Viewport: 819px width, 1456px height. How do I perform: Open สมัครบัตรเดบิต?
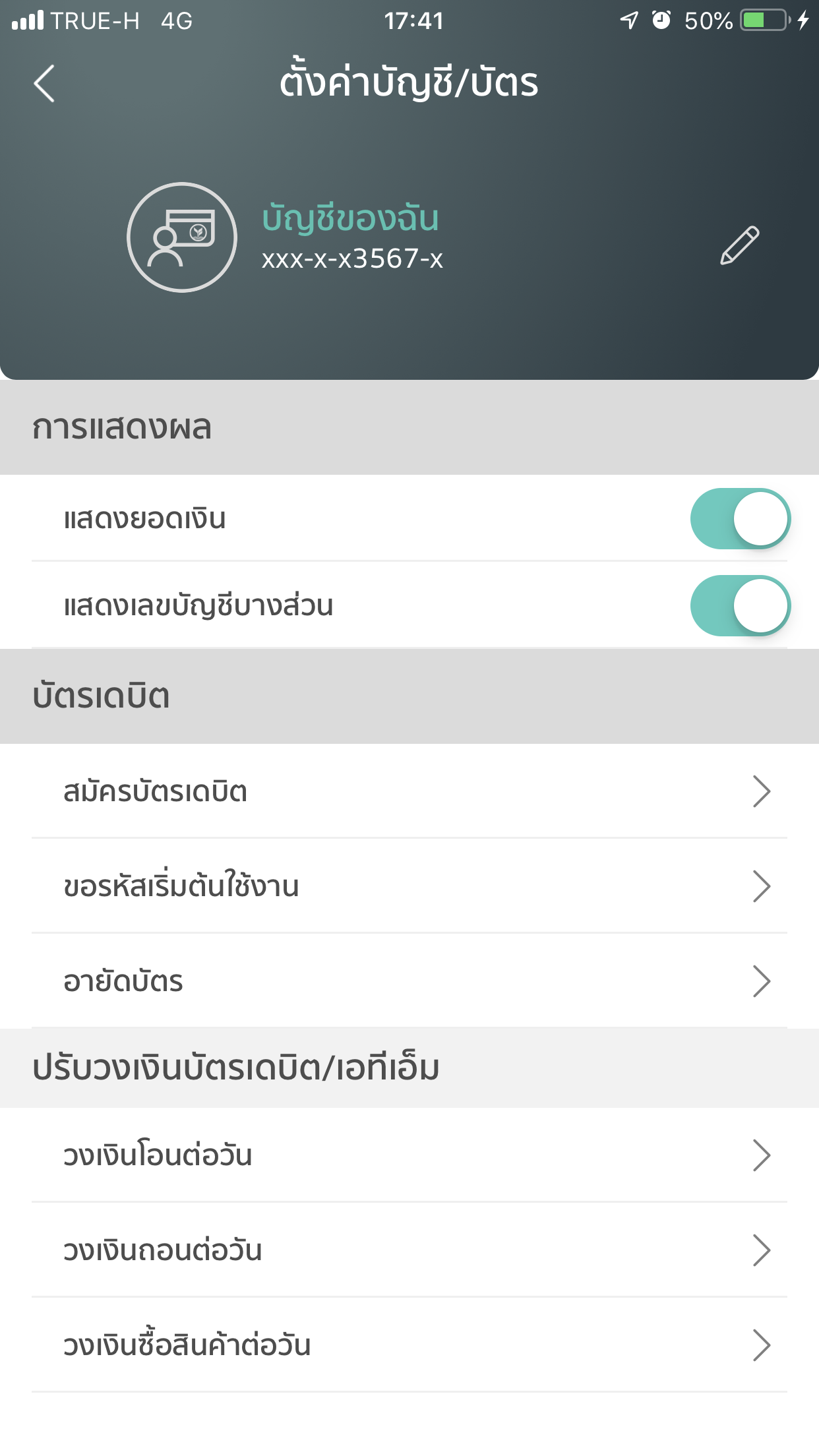(409, 791)
